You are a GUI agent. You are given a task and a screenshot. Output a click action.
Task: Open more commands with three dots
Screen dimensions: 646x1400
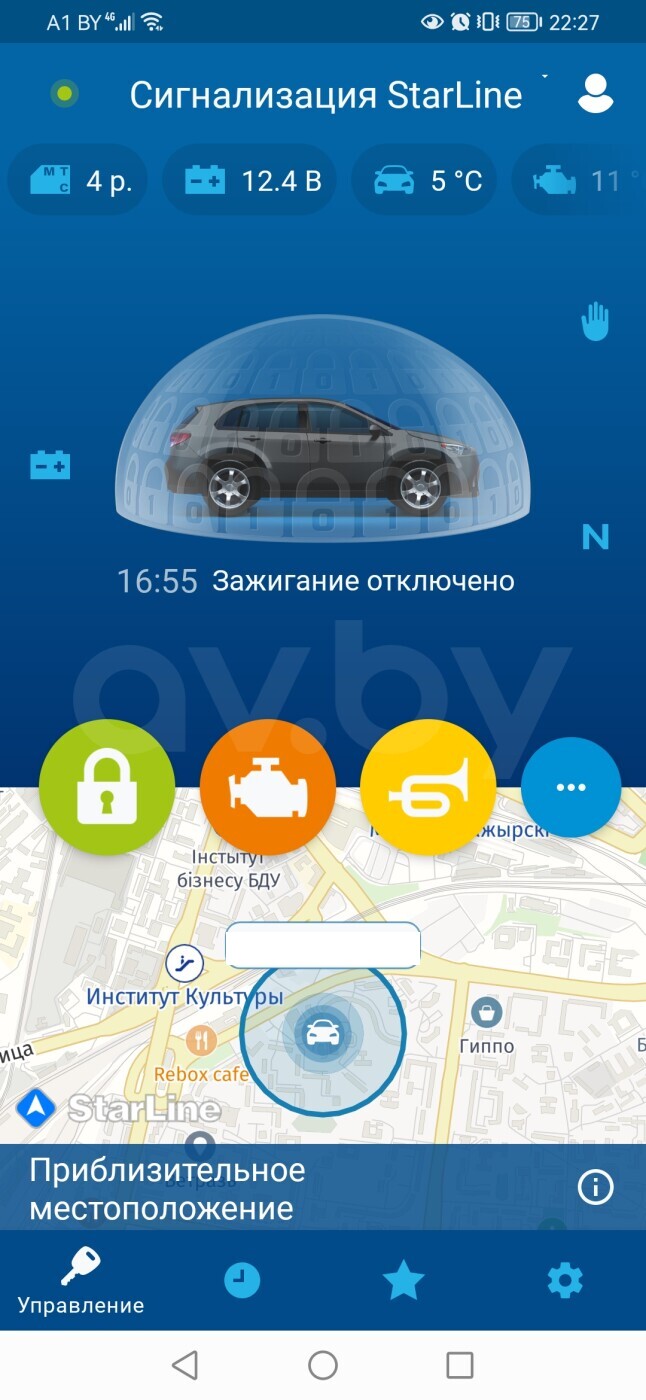[x=571, y=787]
